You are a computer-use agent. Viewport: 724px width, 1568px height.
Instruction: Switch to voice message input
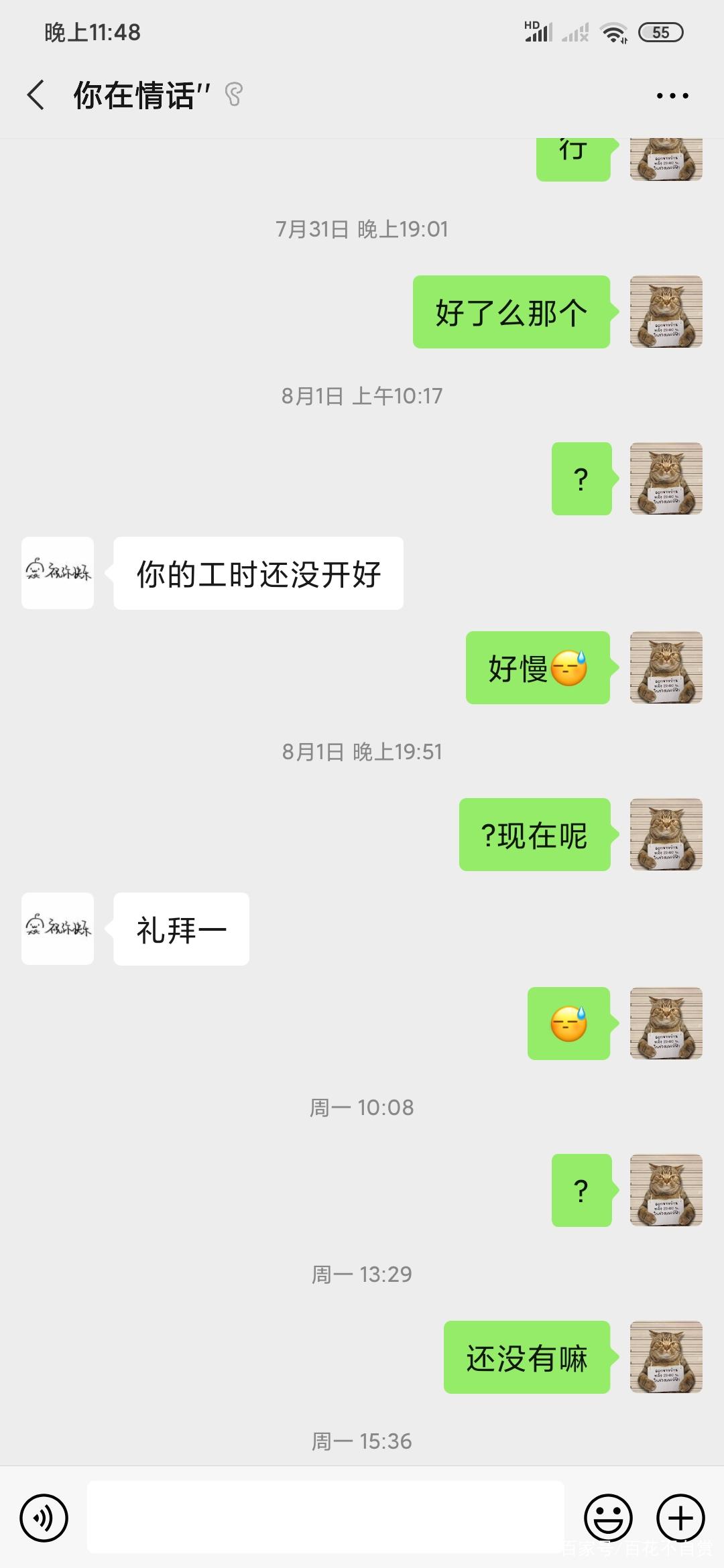pos(44,1518)
